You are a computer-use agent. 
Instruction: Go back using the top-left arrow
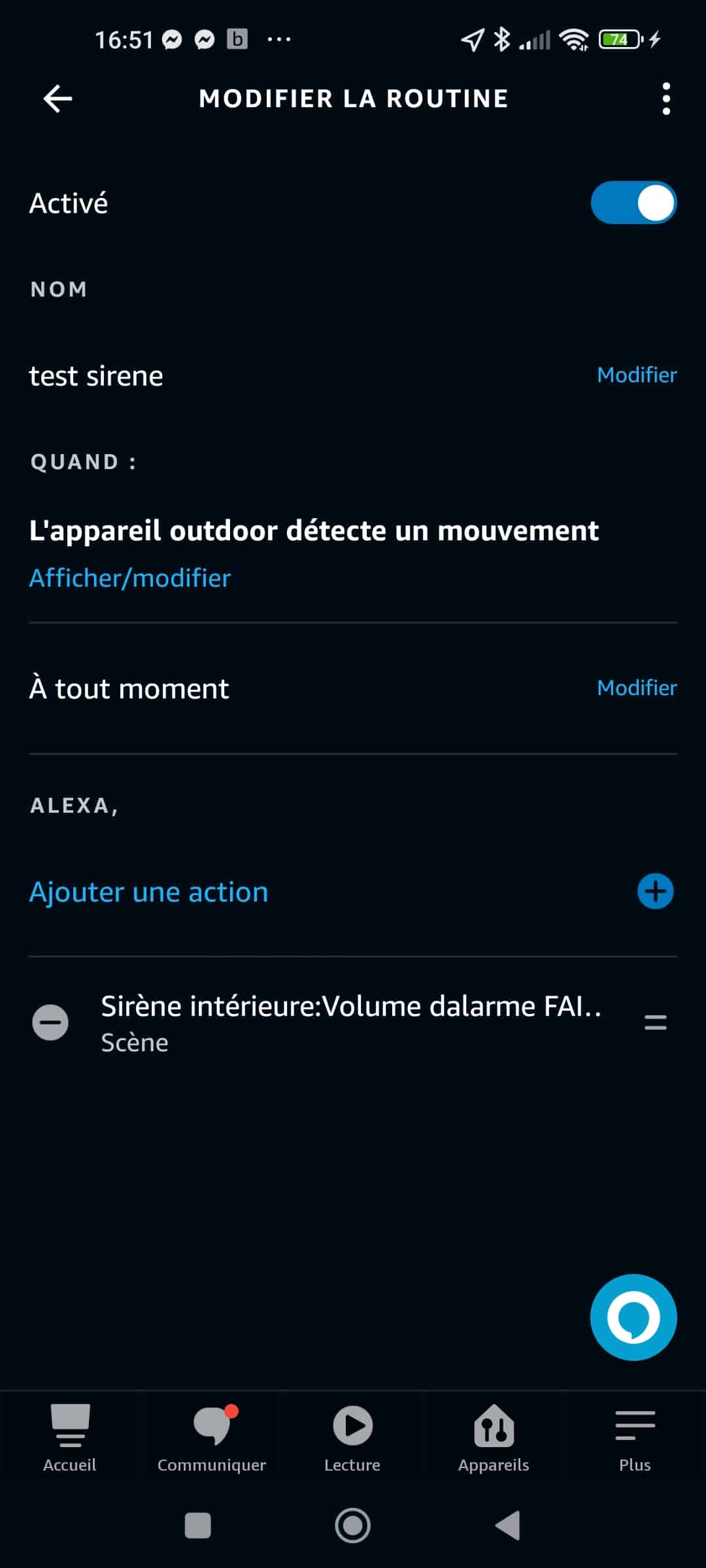[58, 99]
